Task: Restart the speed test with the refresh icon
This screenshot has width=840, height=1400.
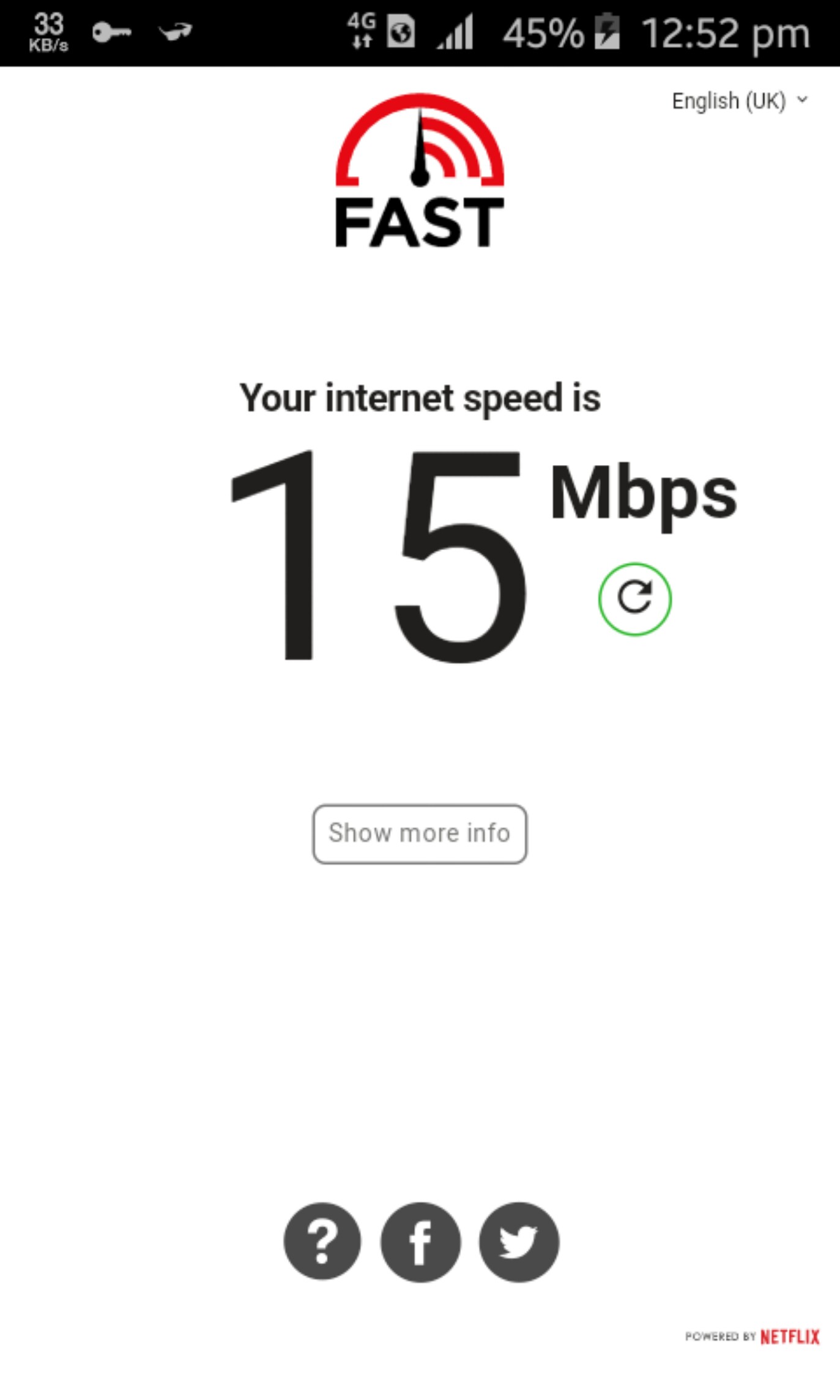Action: click(x=634, y=599)
